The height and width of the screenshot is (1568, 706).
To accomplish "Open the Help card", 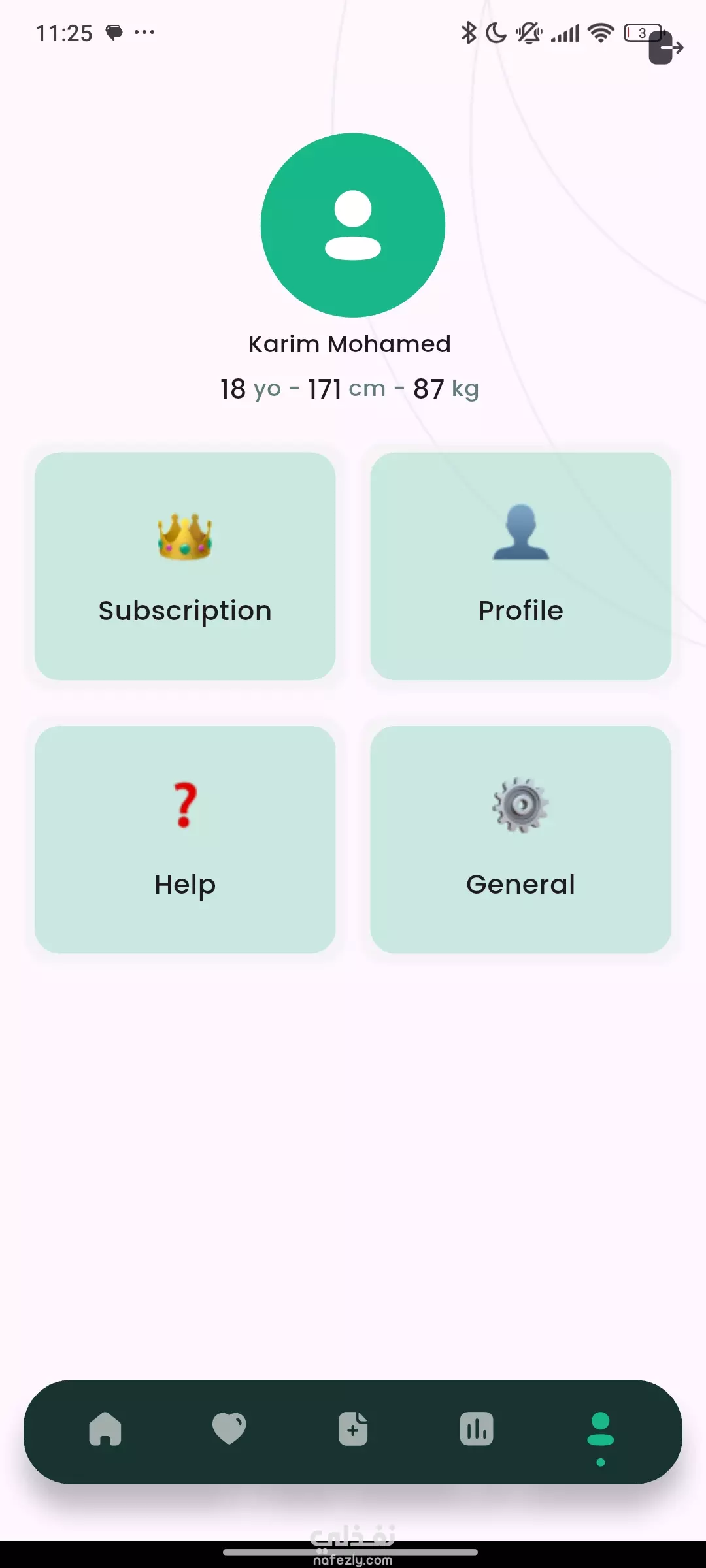I will (x=185, y=840).
